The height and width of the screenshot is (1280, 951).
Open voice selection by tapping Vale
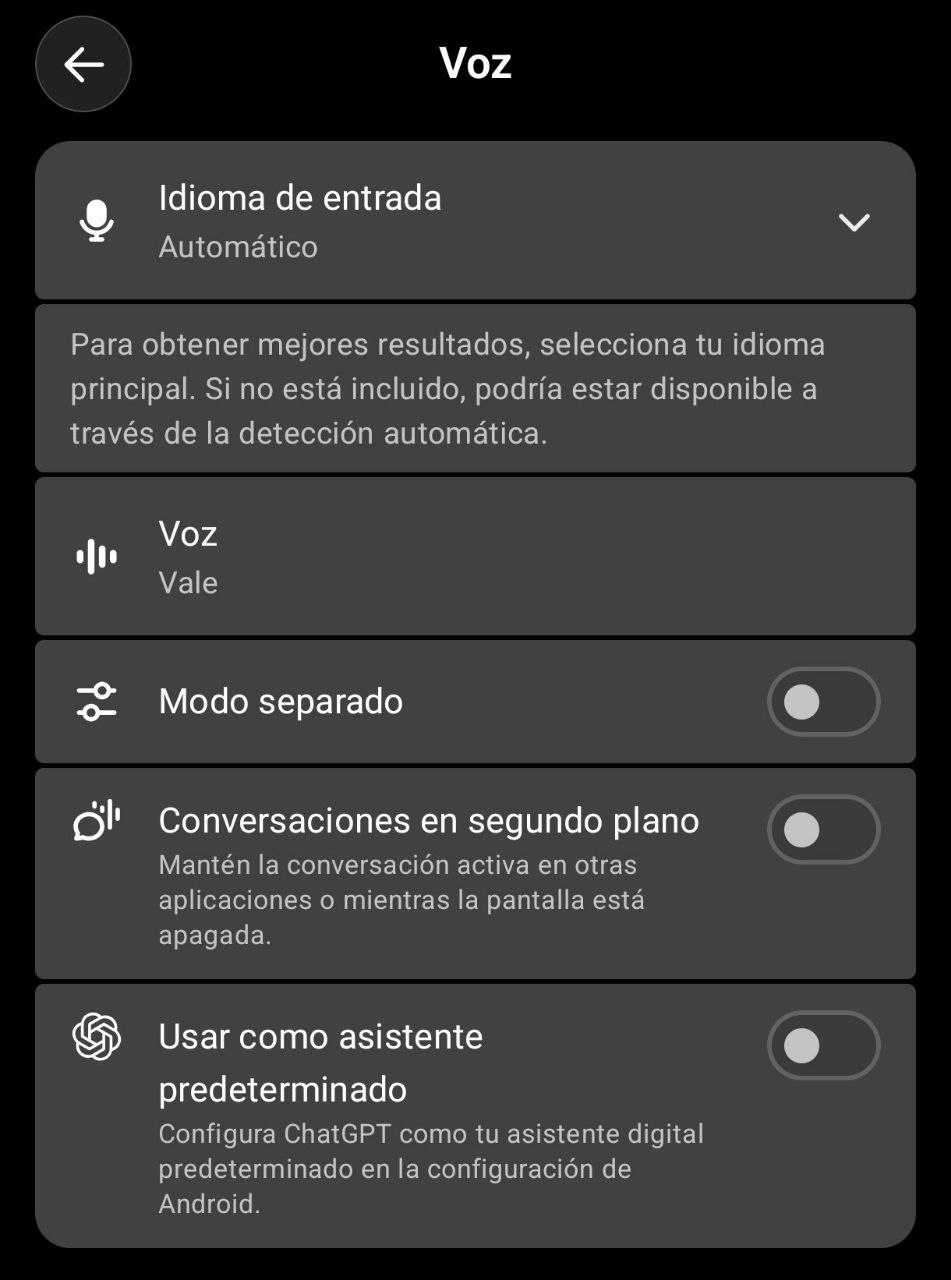[x=187, y=583]
